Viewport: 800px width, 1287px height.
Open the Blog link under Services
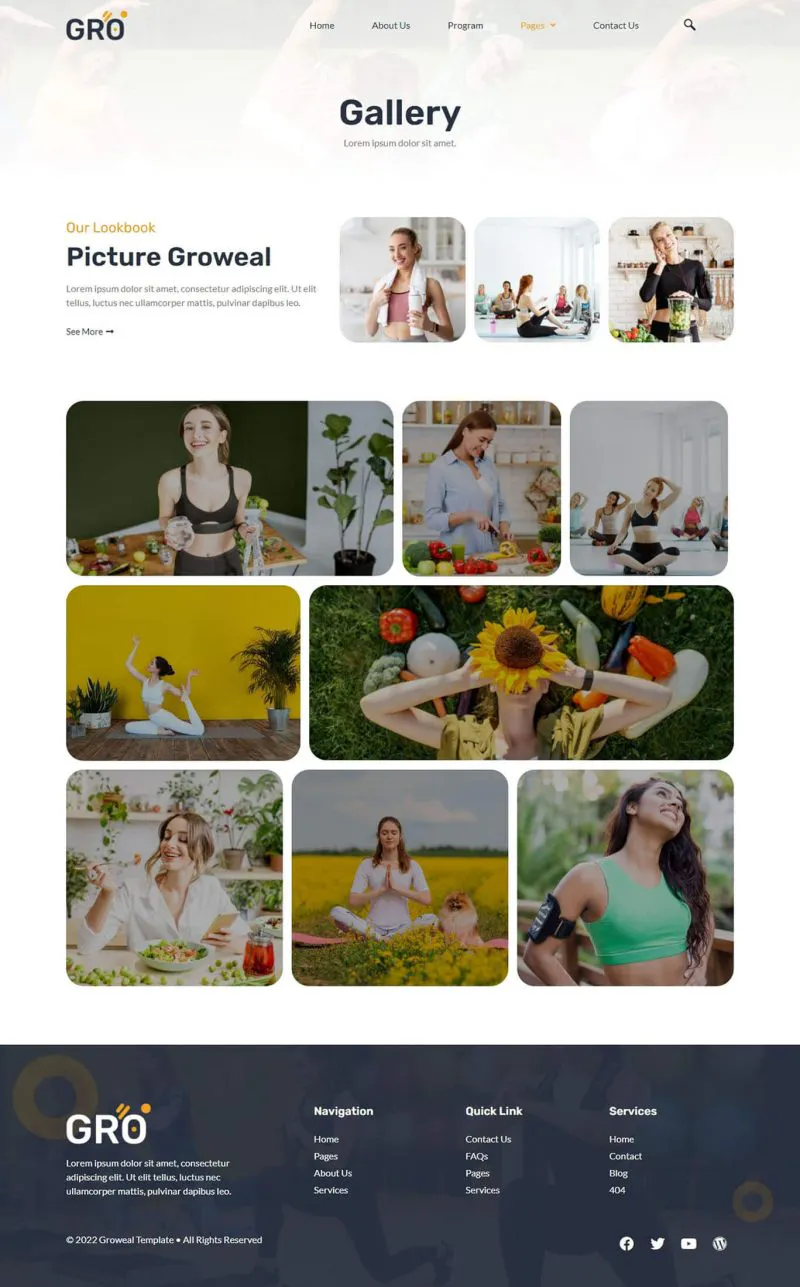point(618,1173)
